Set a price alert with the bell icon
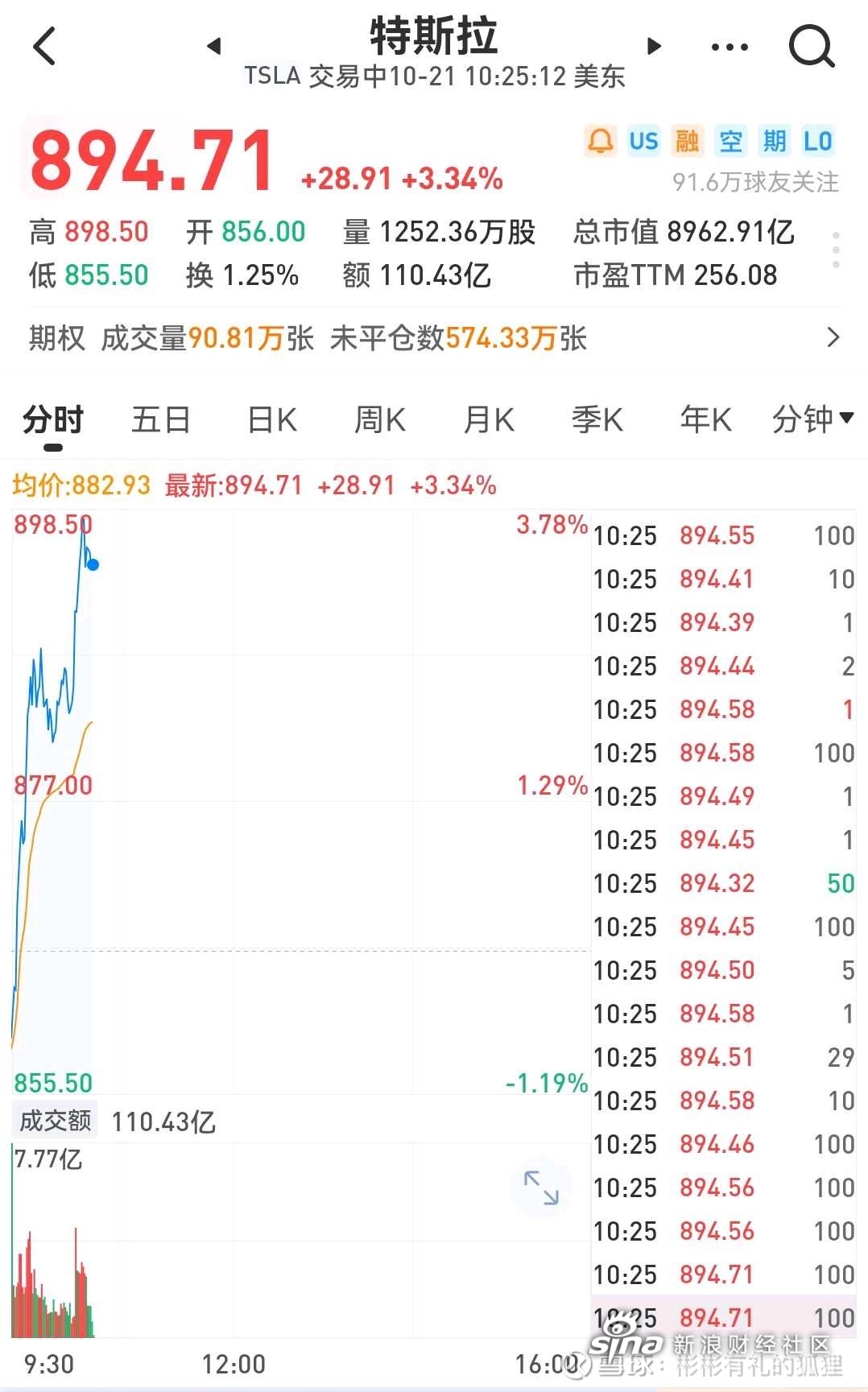This screenshot has height=1392, width=868. [x=600, y=142]
